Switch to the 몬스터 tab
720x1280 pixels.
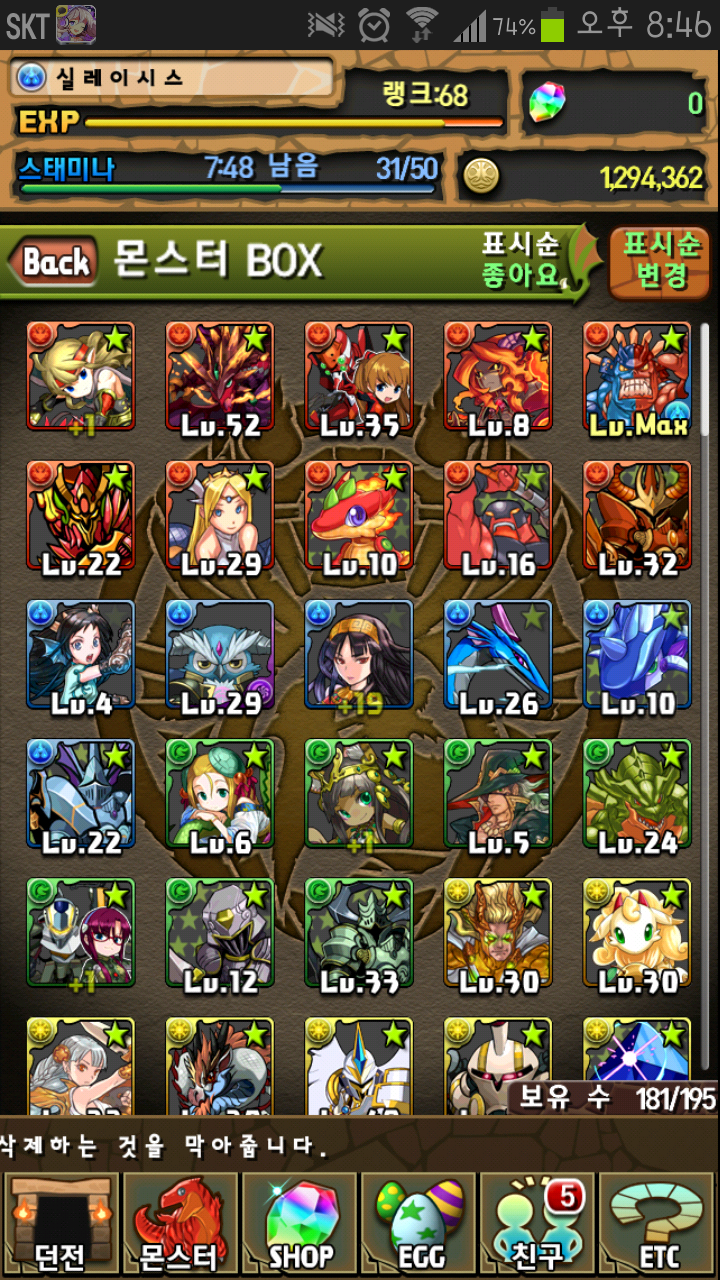[x=180, y=1225]
